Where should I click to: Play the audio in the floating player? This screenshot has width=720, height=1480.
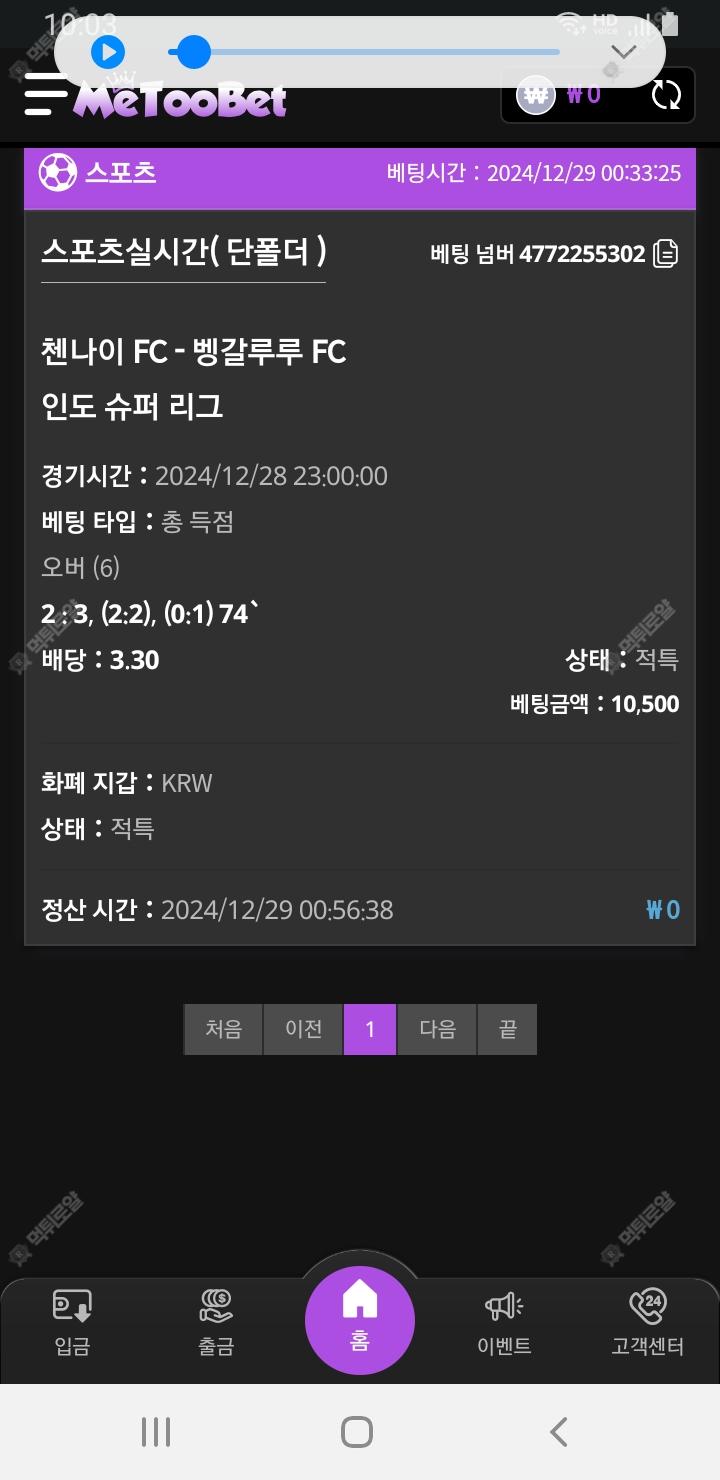click(107, 52)
